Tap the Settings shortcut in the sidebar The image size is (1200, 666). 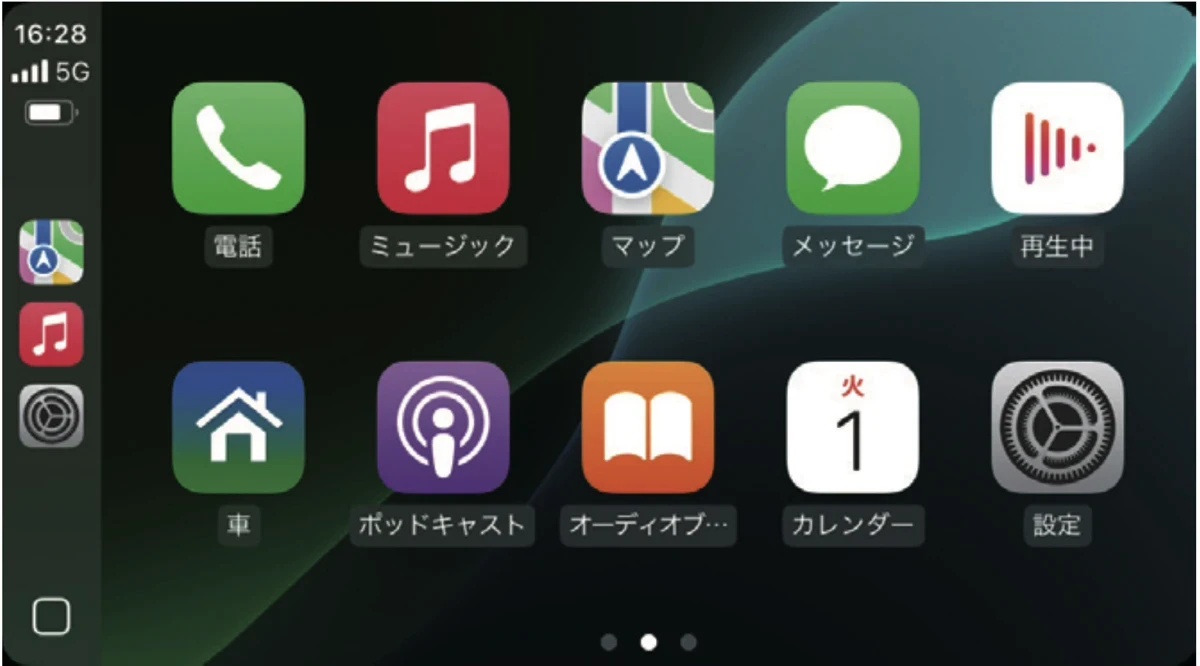tap(51, 416)
